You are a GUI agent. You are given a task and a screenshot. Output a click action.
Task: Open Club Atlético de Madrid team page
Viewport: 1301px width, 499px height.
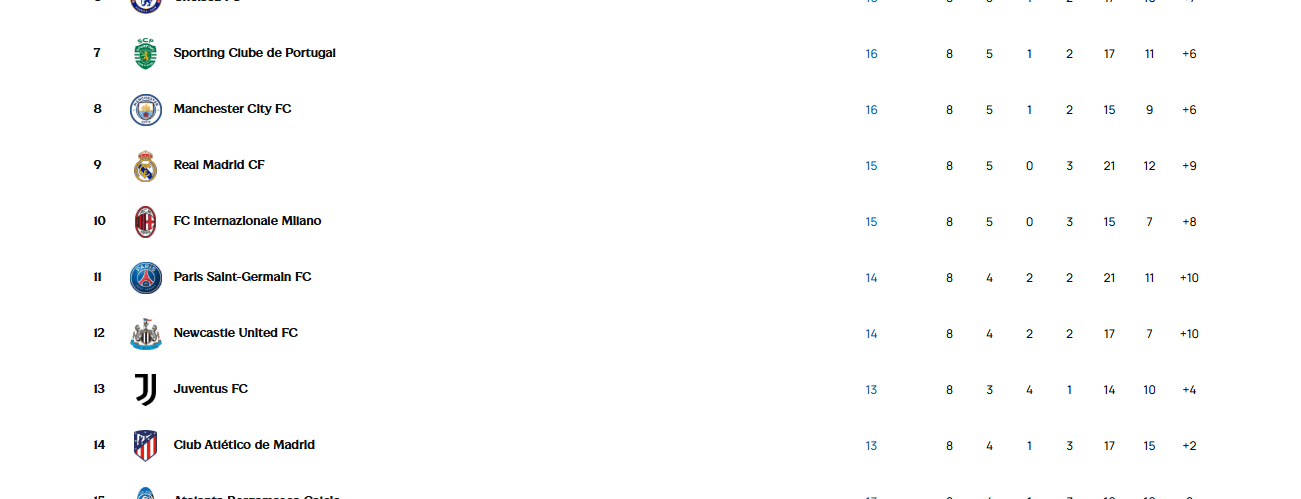tap(244, 445)
